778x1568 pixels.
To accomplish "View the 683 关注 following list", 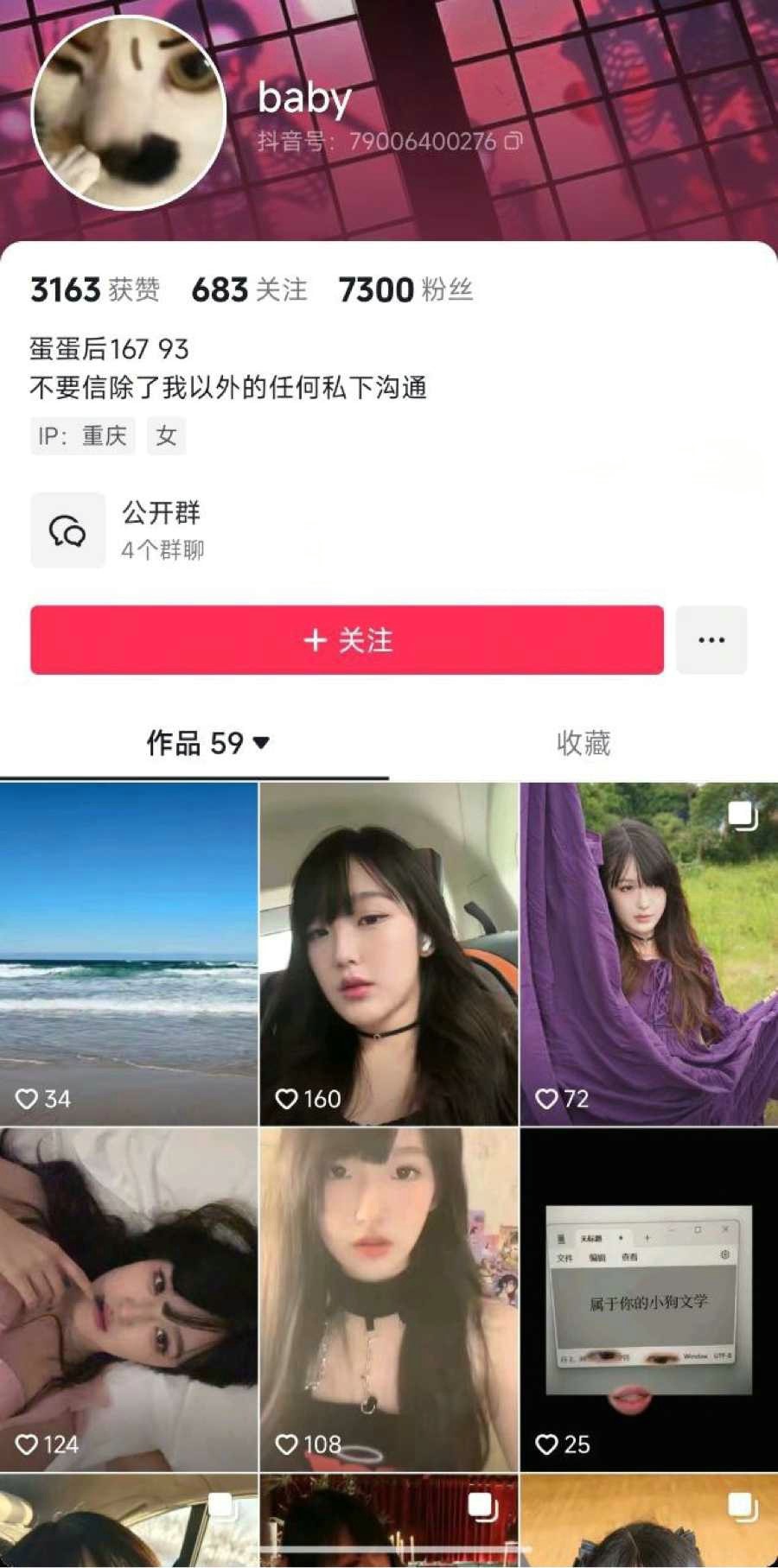I will [249, 290].
